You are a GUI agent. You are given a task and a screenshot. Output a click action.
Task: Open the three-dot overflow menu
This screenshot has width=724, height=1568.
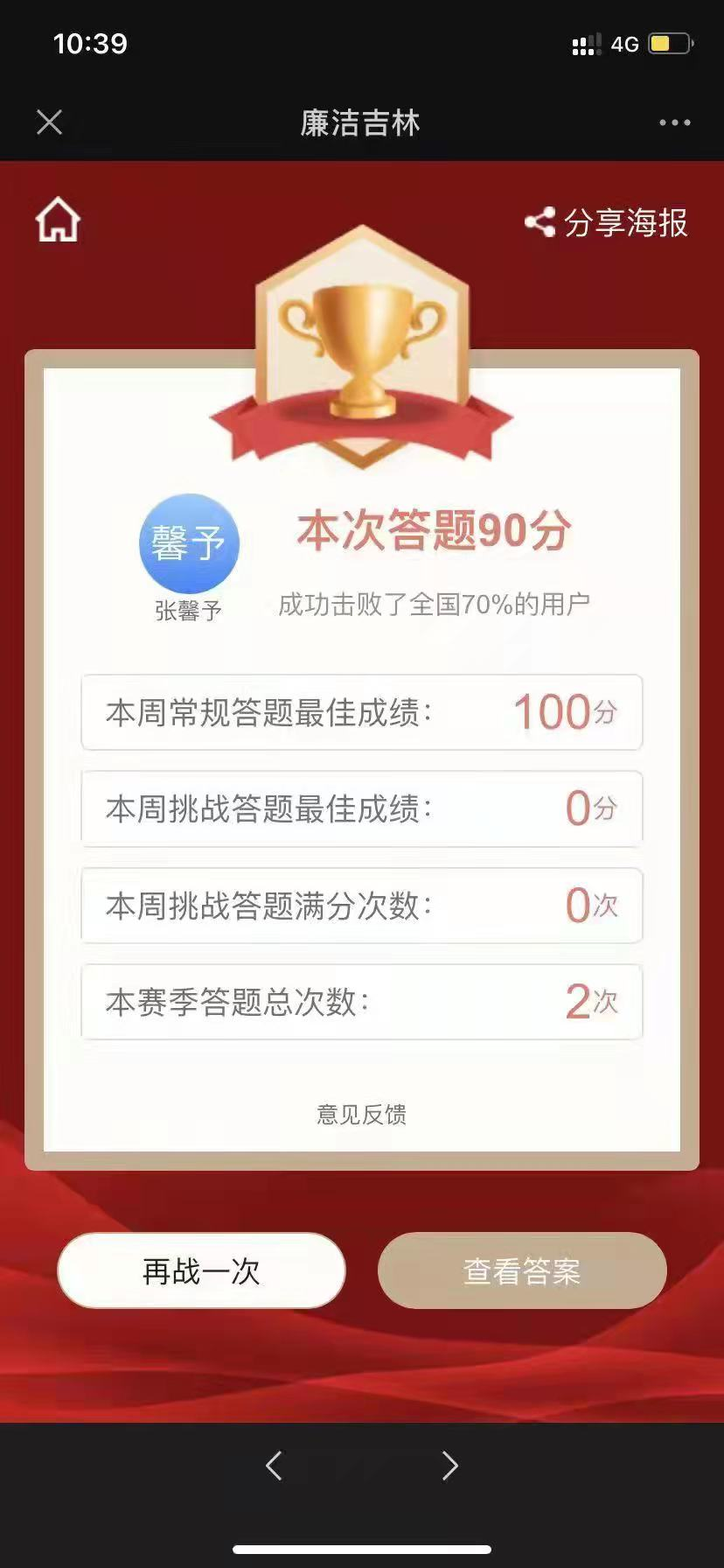tap(674, 122)
